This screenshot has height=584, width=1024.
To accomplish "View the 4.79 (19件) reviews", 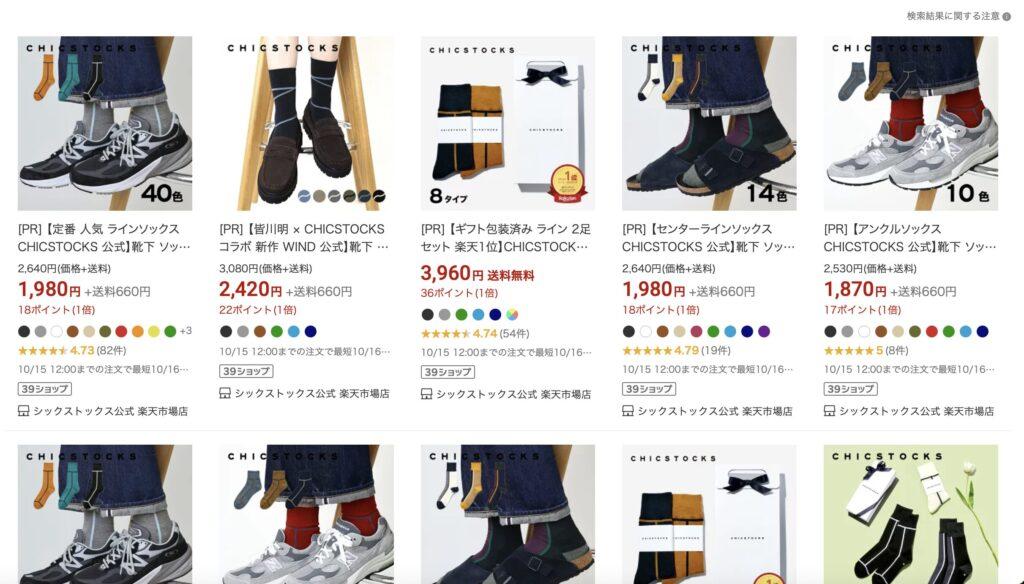I will click(x=676, y=351).
